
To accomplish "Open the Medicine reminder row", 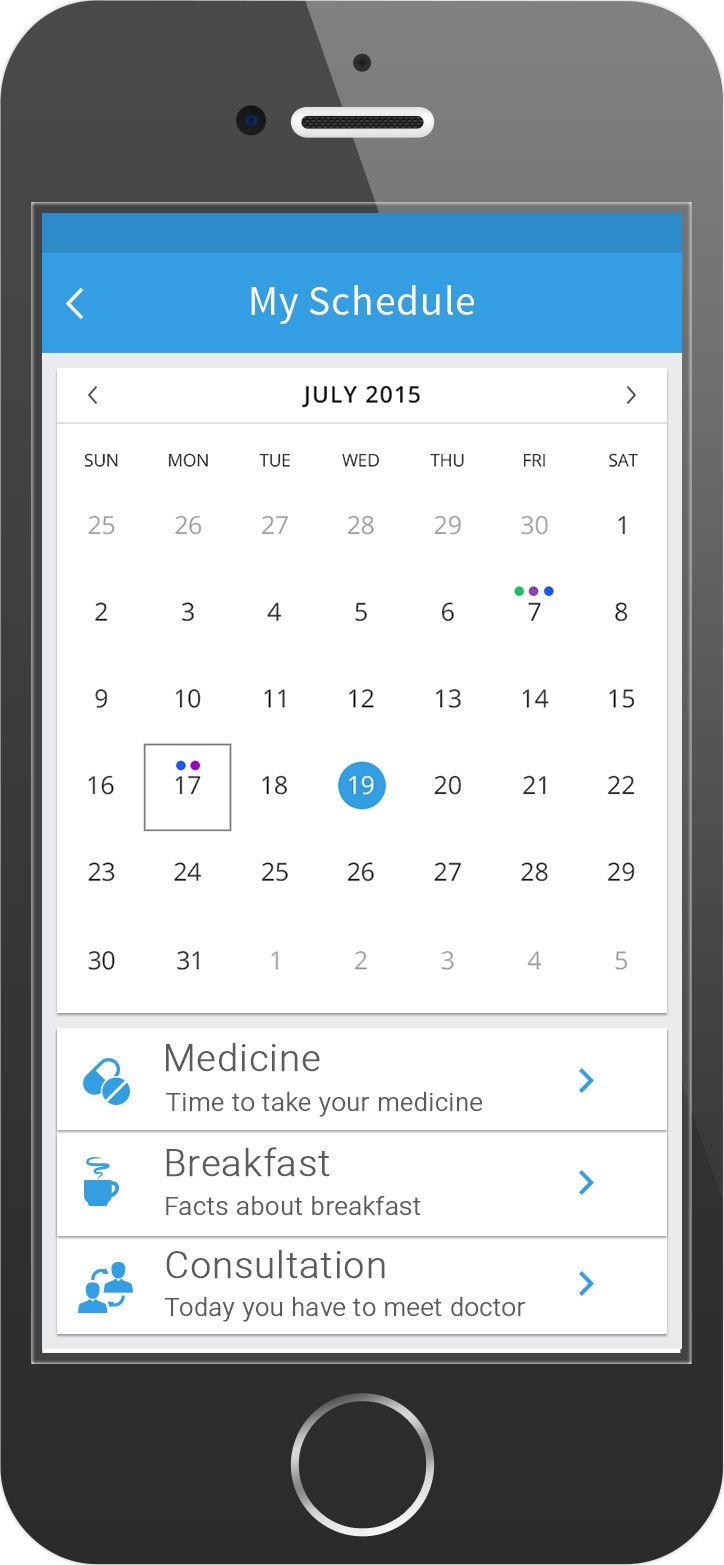I will (362, 1080).
